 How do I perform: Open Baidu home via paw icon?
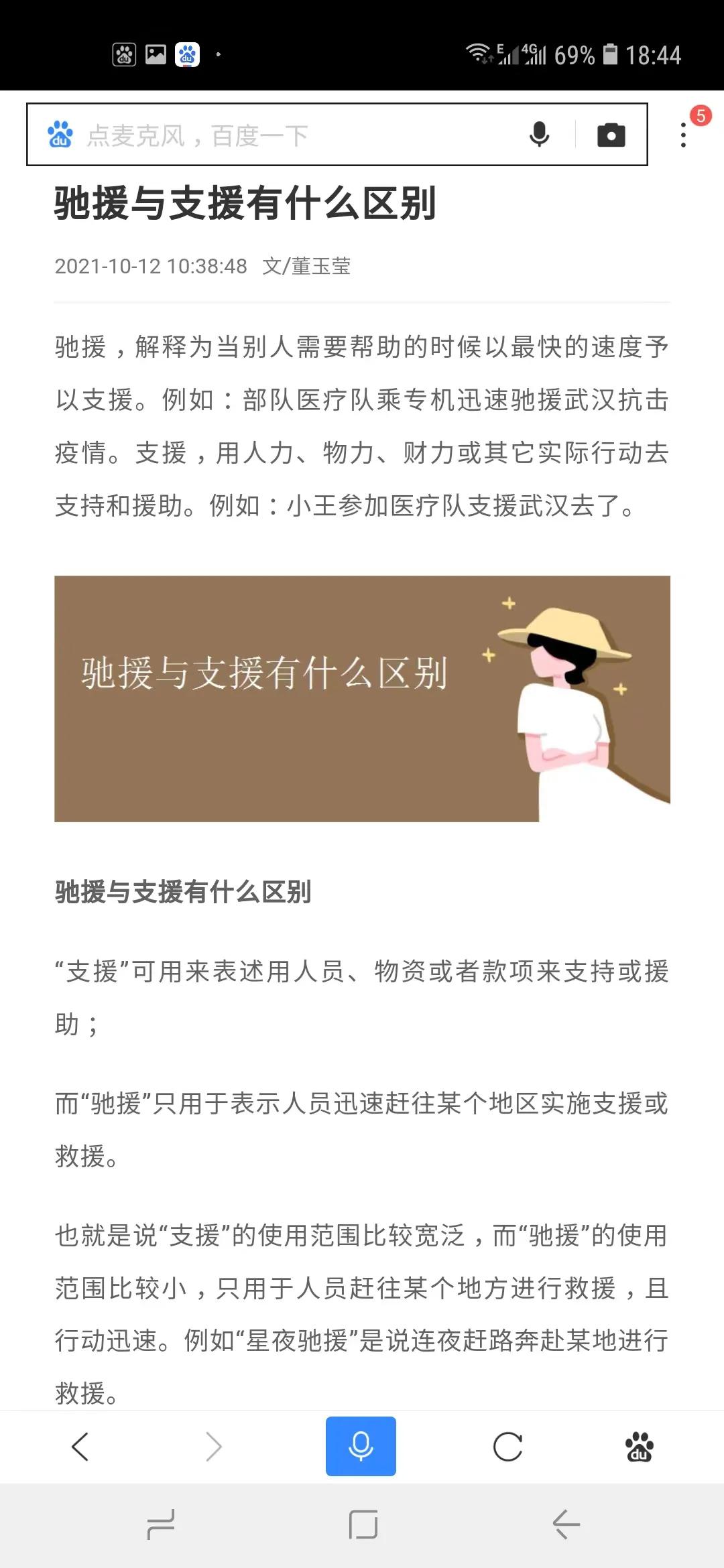pos(639,1446)
